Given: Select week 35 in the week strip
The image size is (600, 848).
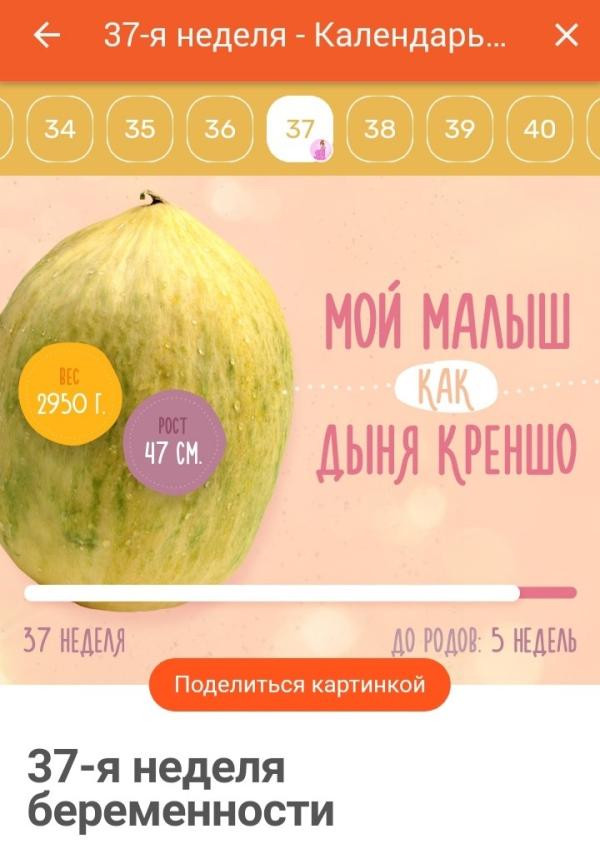Looking at the screenshot, I should [140, 129].
